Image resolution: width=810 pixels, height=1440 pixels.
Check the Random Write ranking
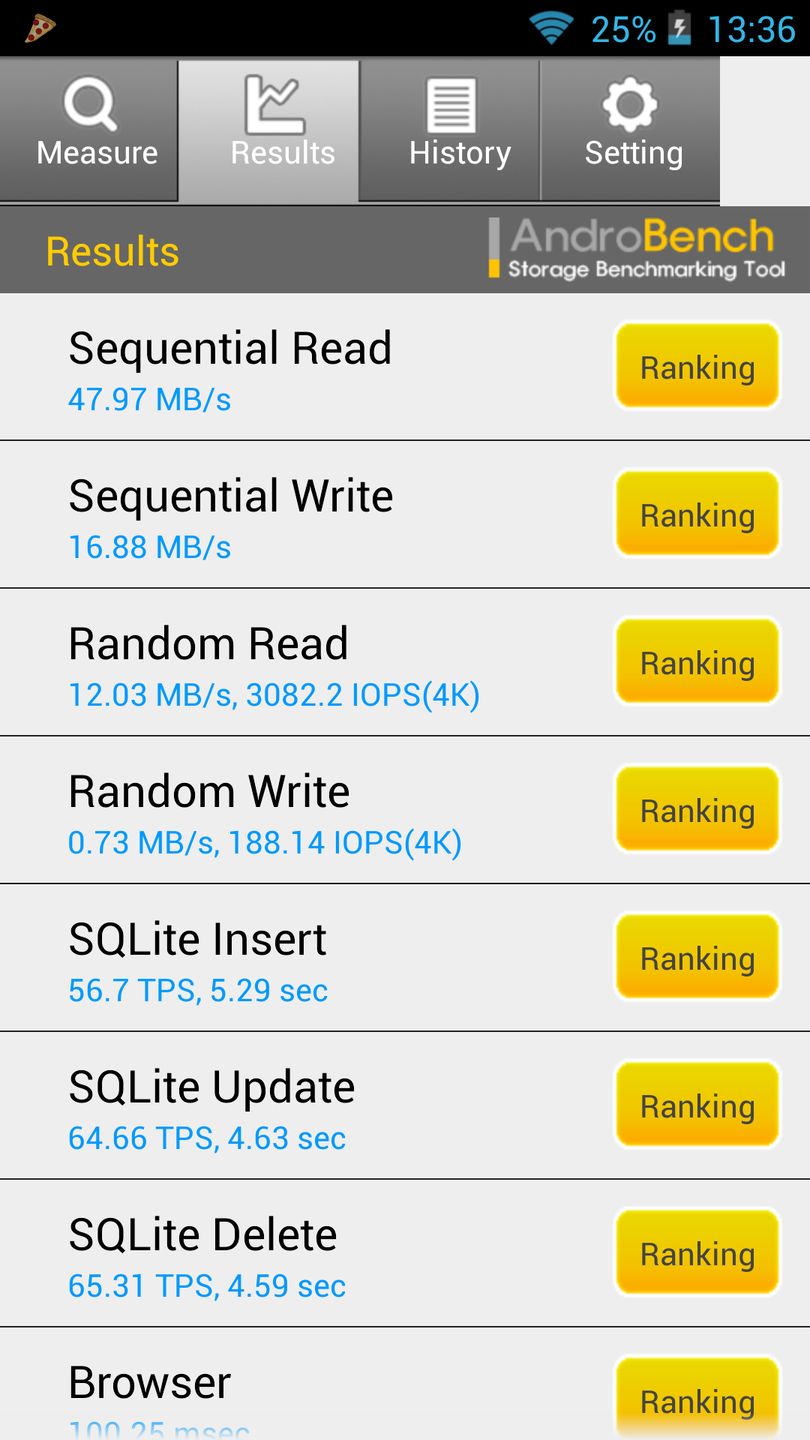[x=697, y=810]
